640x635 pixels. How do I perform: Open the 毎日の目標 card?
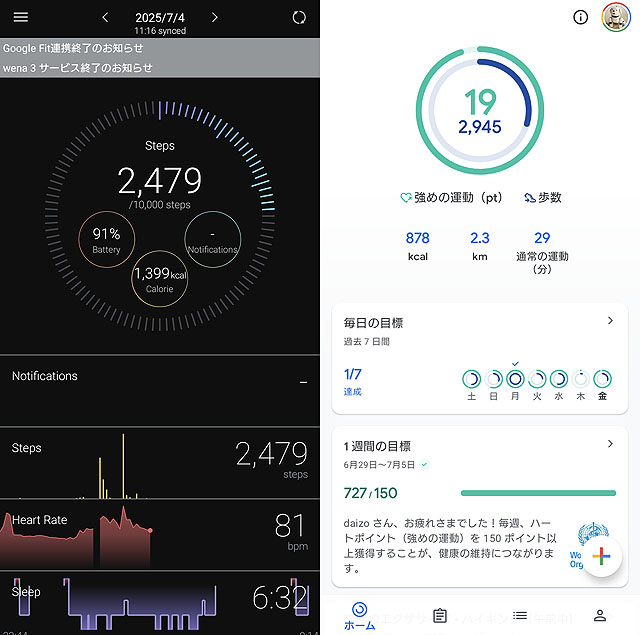(480, 357)
